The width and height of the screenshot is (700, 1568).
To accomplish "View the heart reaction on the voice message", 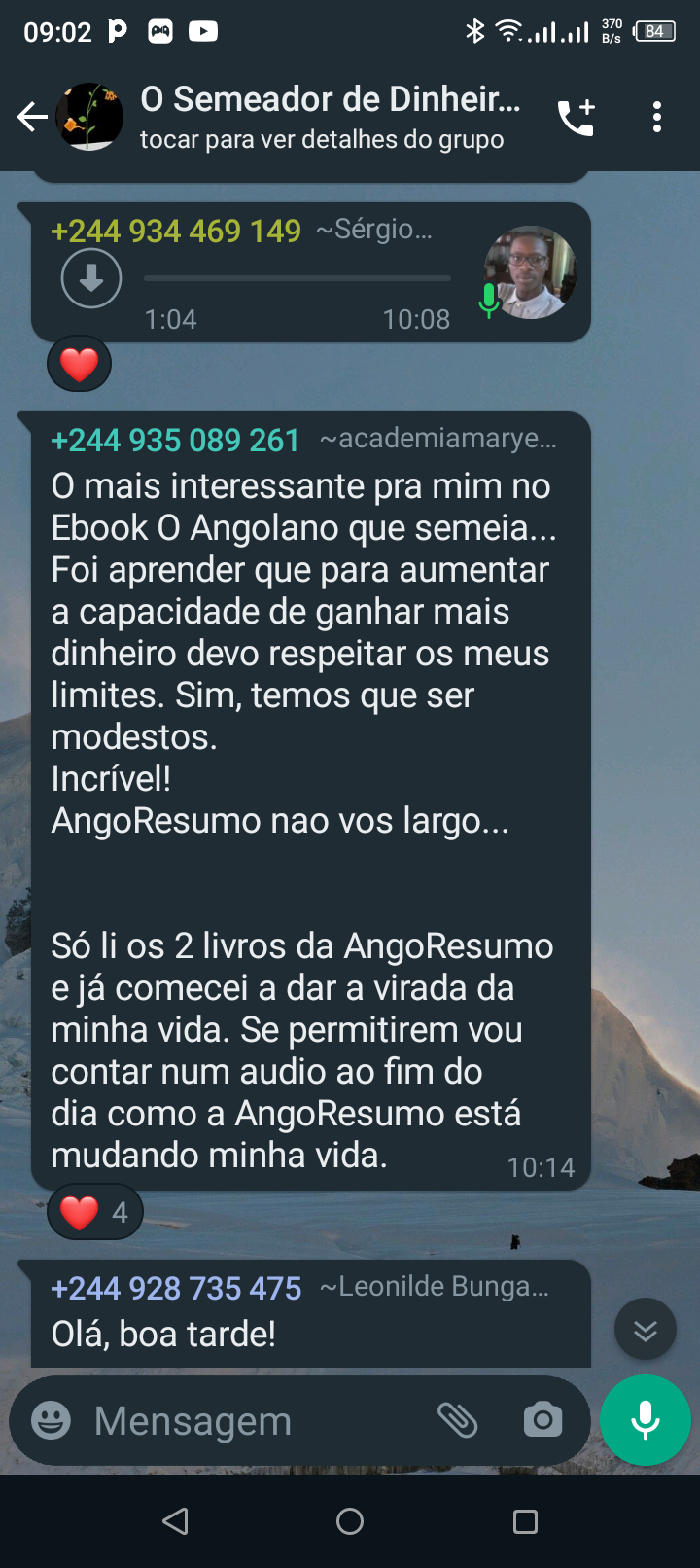I will [x=80, y=365].
